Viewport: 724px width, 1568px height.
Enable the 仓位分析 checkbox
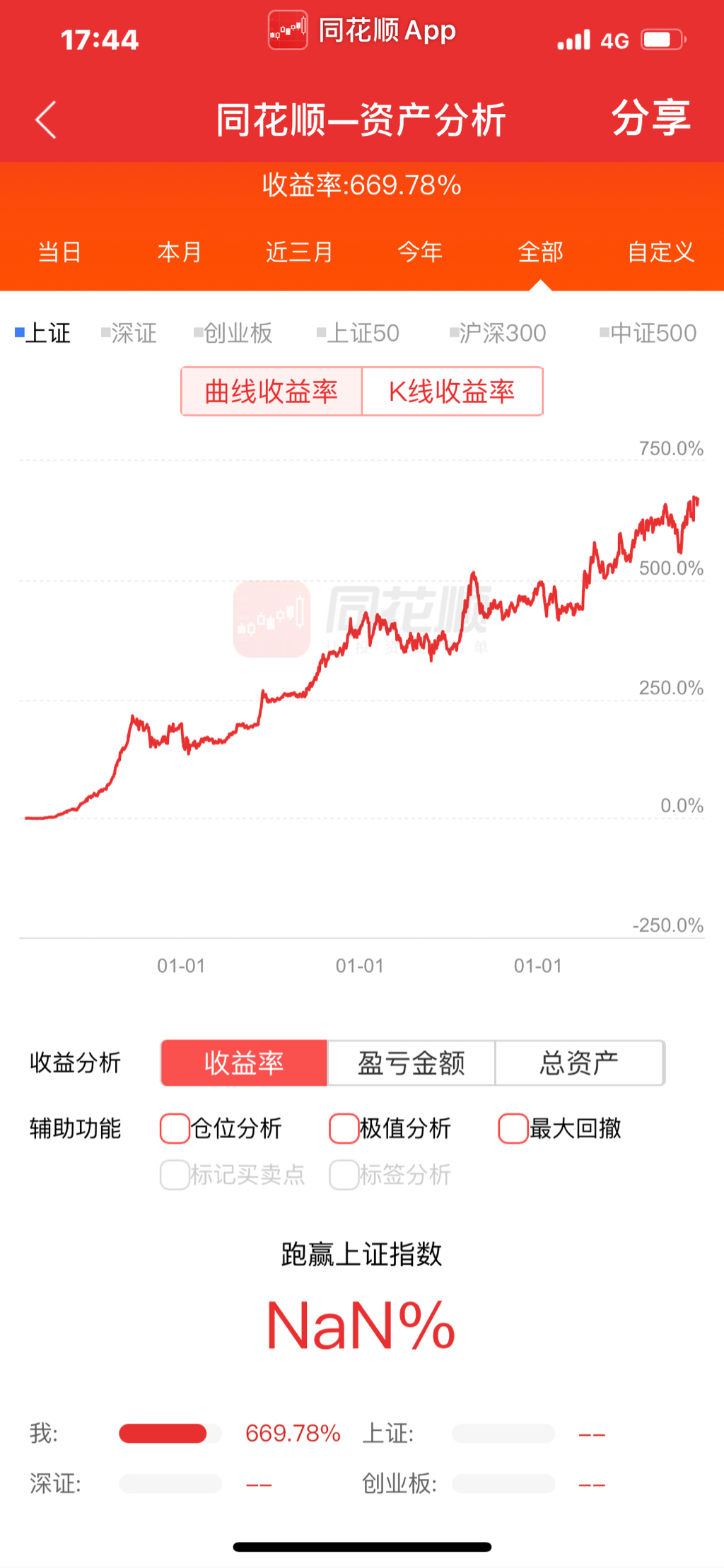pos(175,1128)
